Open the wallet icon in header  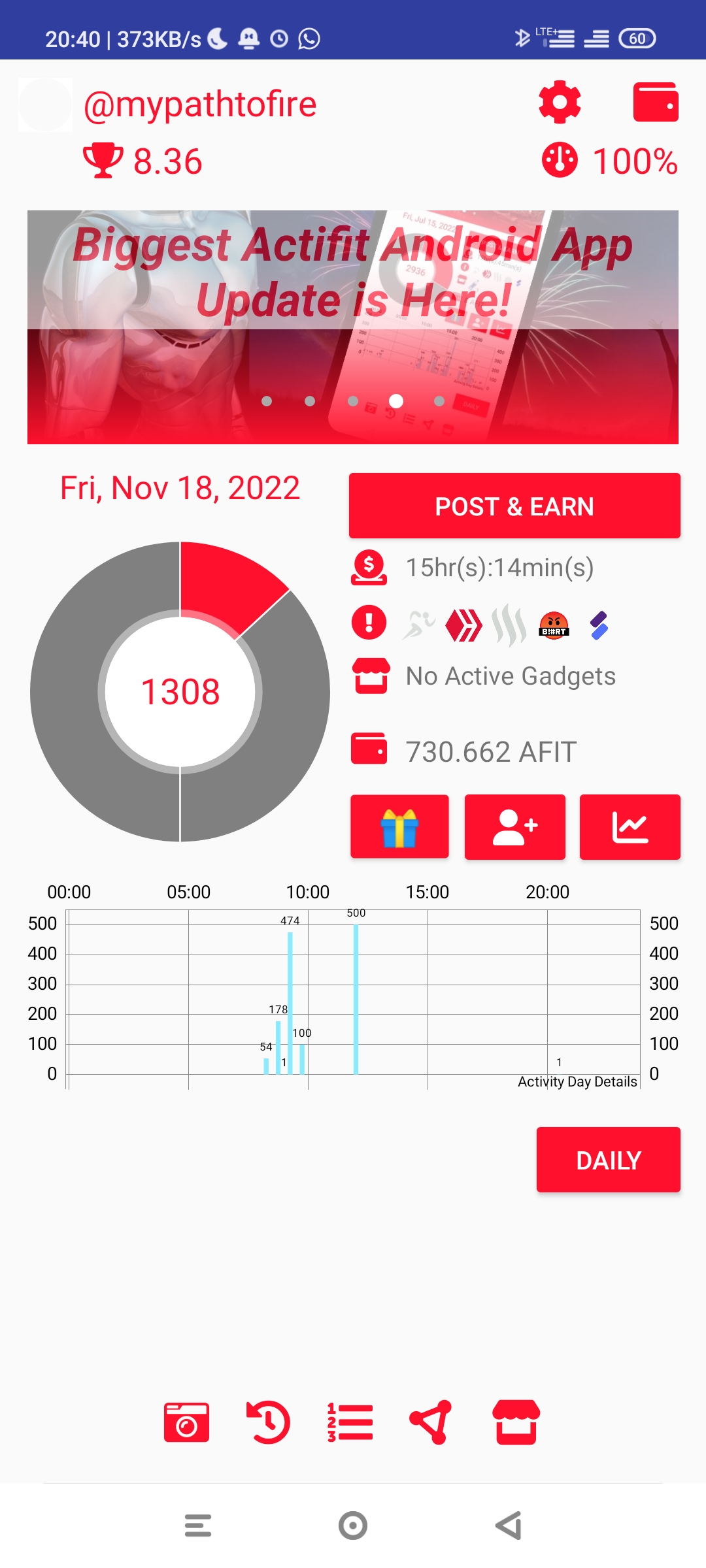click(x=656, y=102)
